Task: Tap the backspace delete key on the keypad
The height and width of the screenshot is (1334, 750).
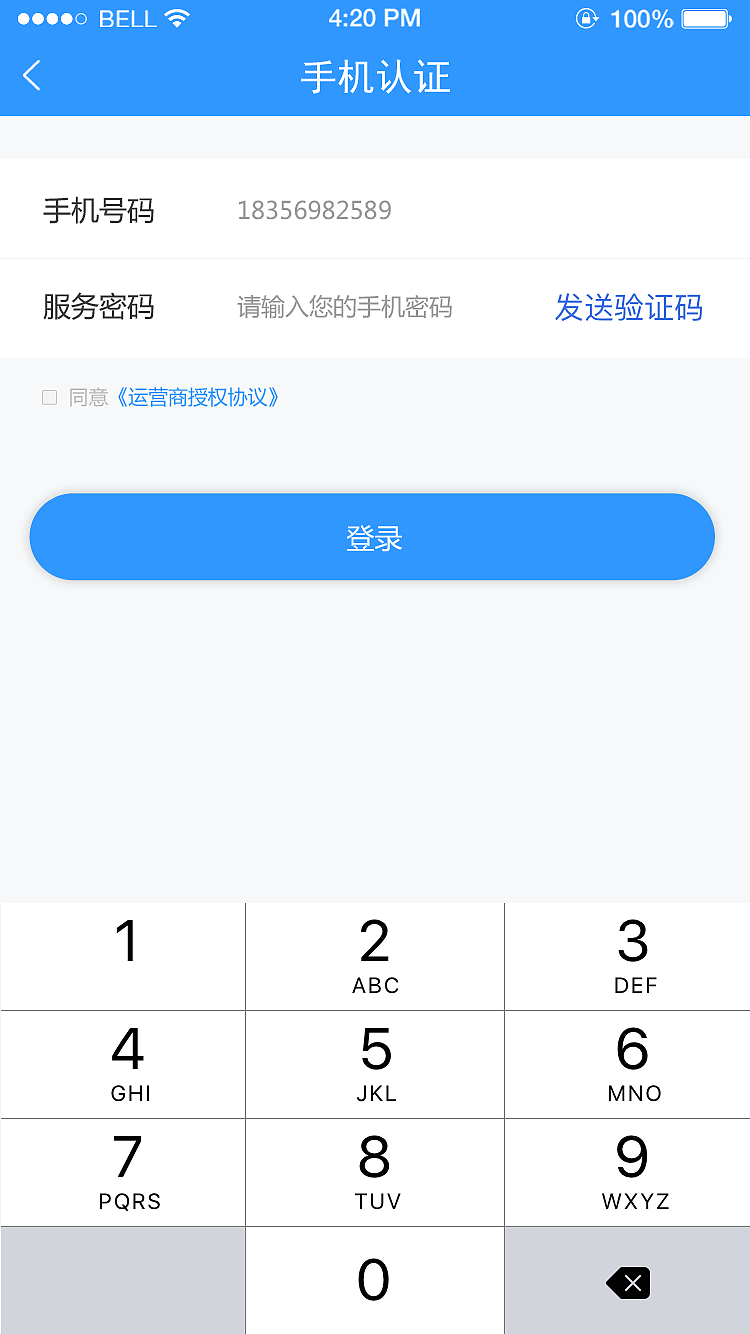Action: pos(628,1283)
